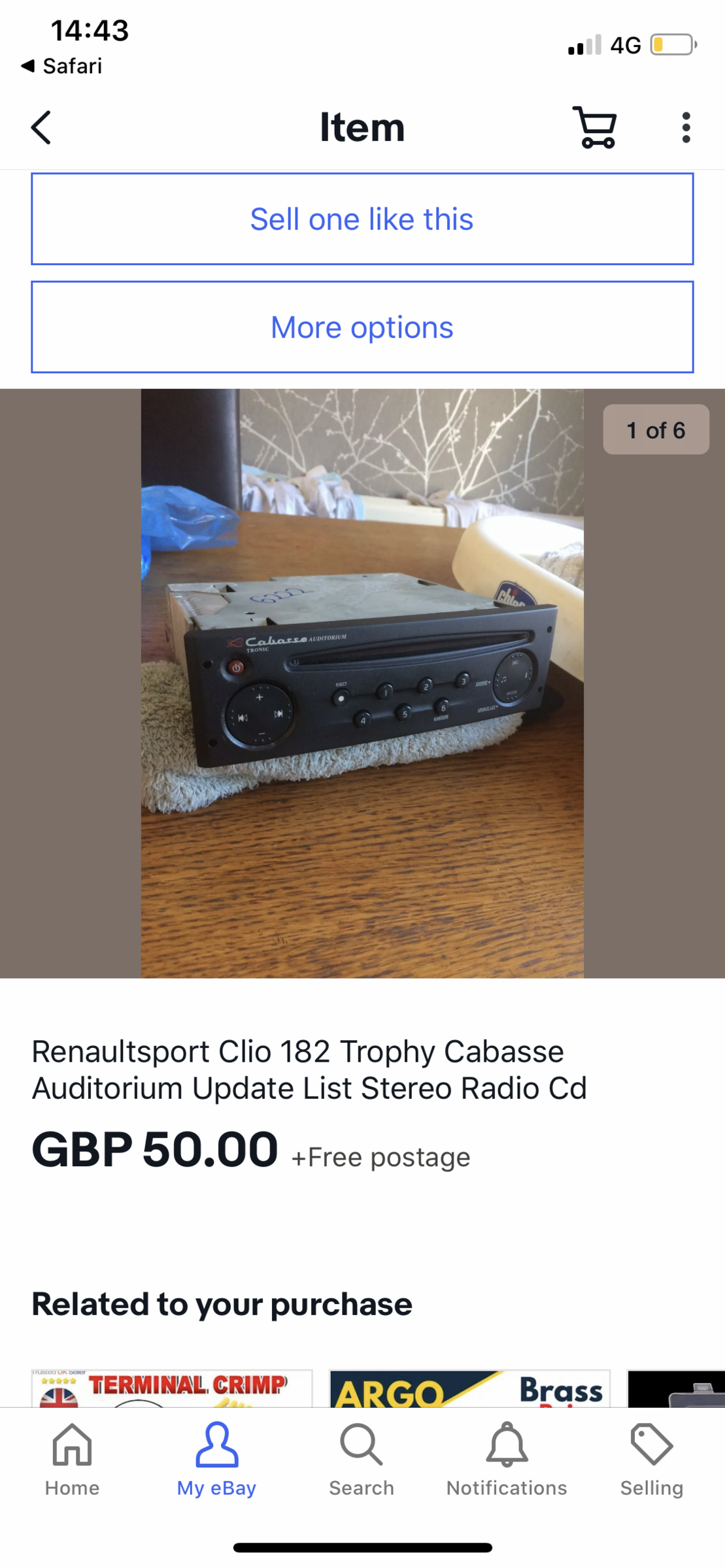Switch to the Selling tab

651,1459
